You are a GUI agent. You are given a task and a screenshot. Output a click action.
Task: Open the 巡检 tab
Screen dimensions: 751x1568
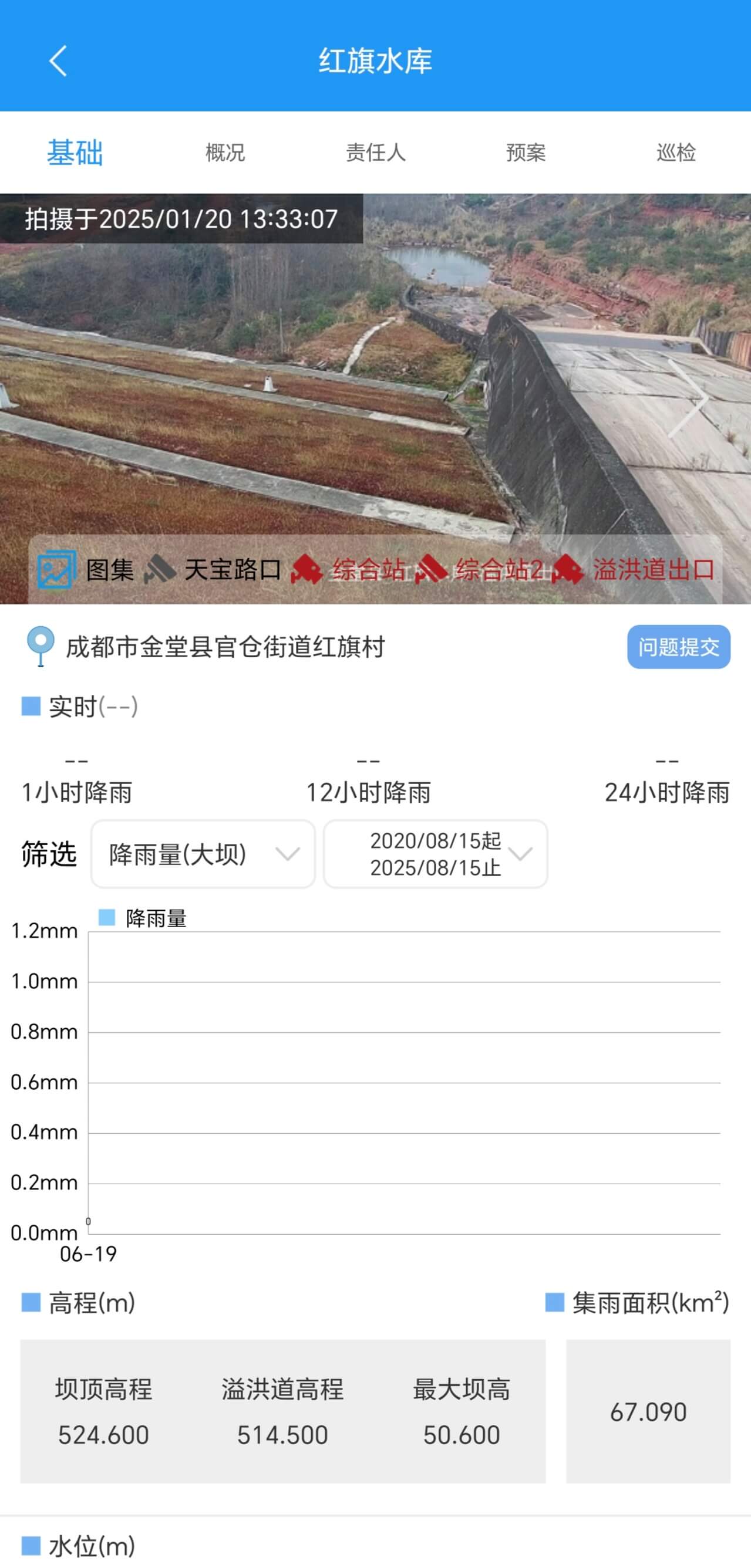(675, 152)
